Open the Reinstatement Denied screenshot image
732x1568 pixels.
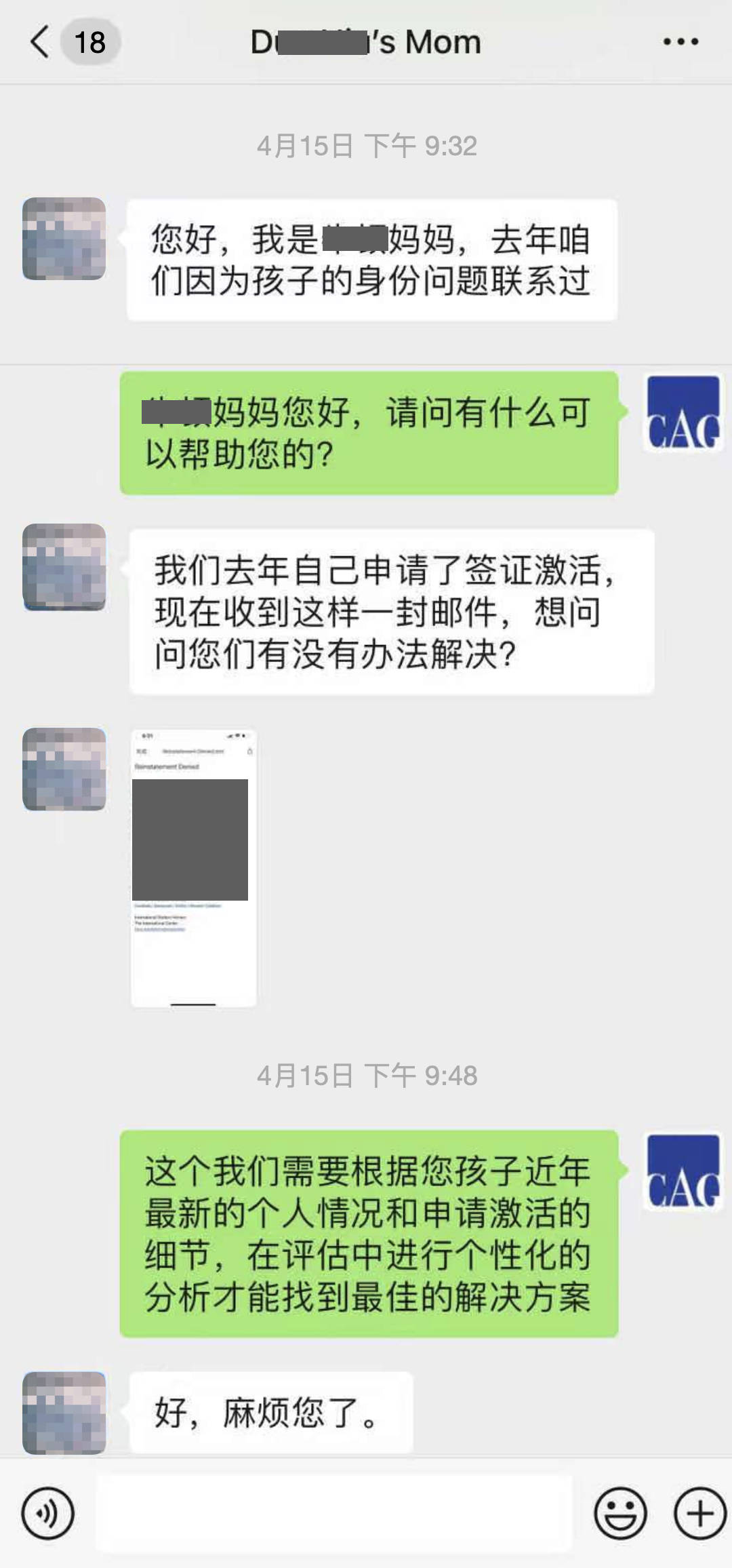(x=193, y=867)
